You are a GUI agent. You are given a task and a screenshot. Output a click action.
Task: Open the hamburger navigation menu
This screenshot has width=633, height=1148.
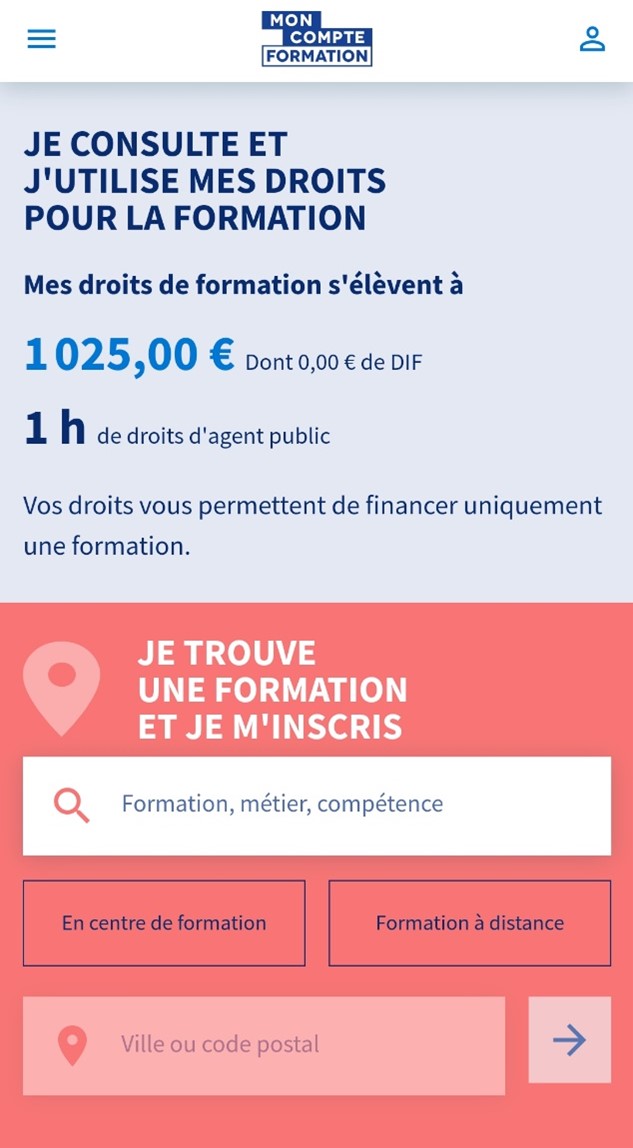pos(41,39)
